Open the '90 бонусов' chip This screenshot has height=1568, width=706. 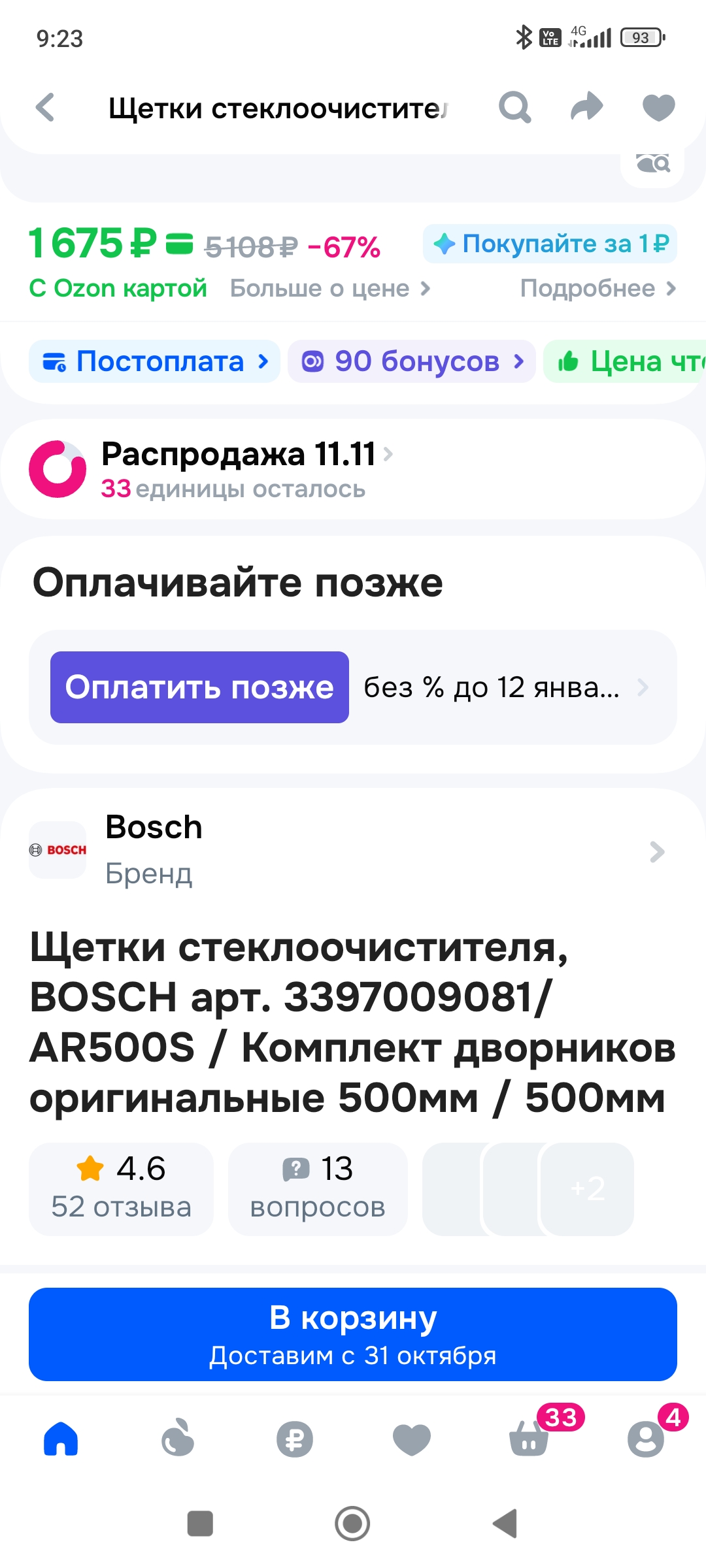[412, 361]
